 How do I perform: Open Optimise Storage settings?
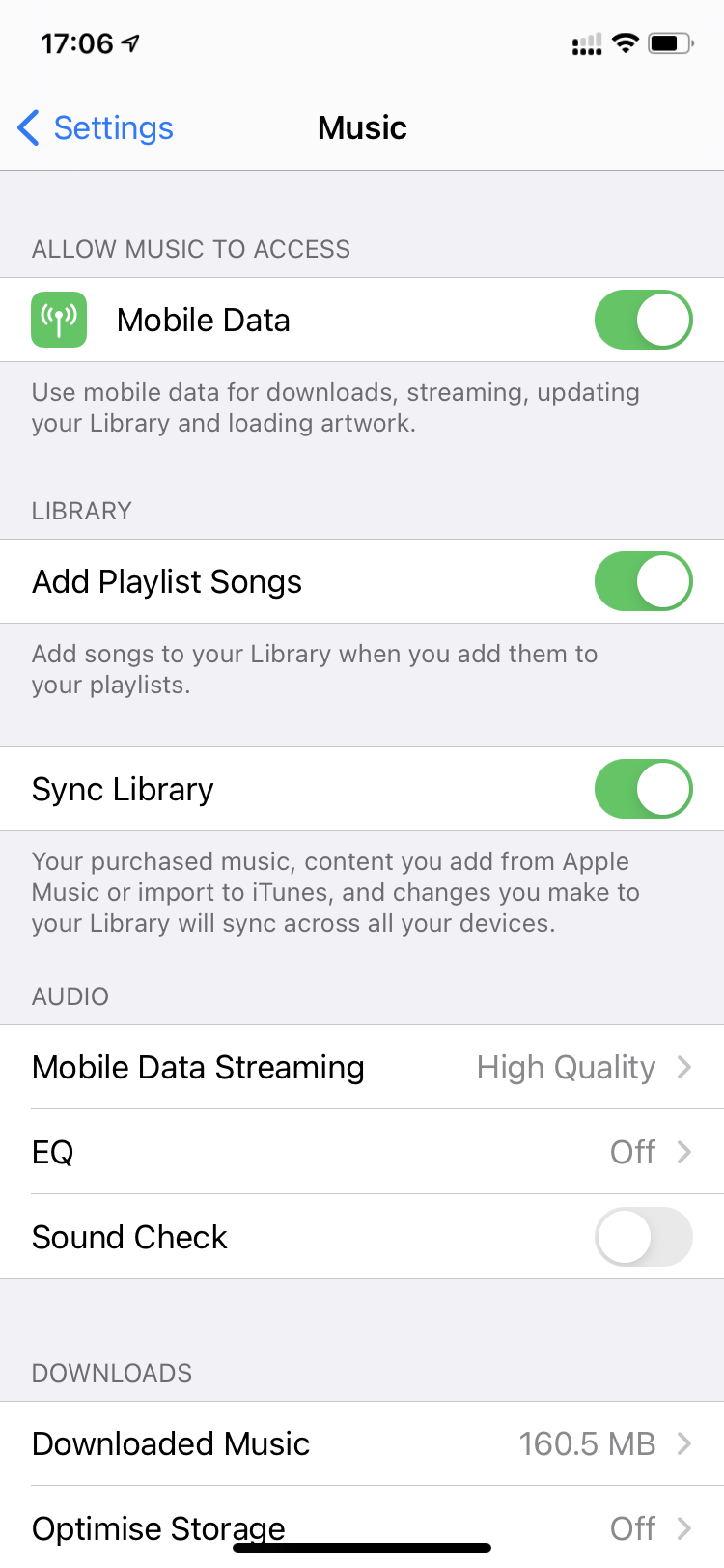[x=362, y=1526]
